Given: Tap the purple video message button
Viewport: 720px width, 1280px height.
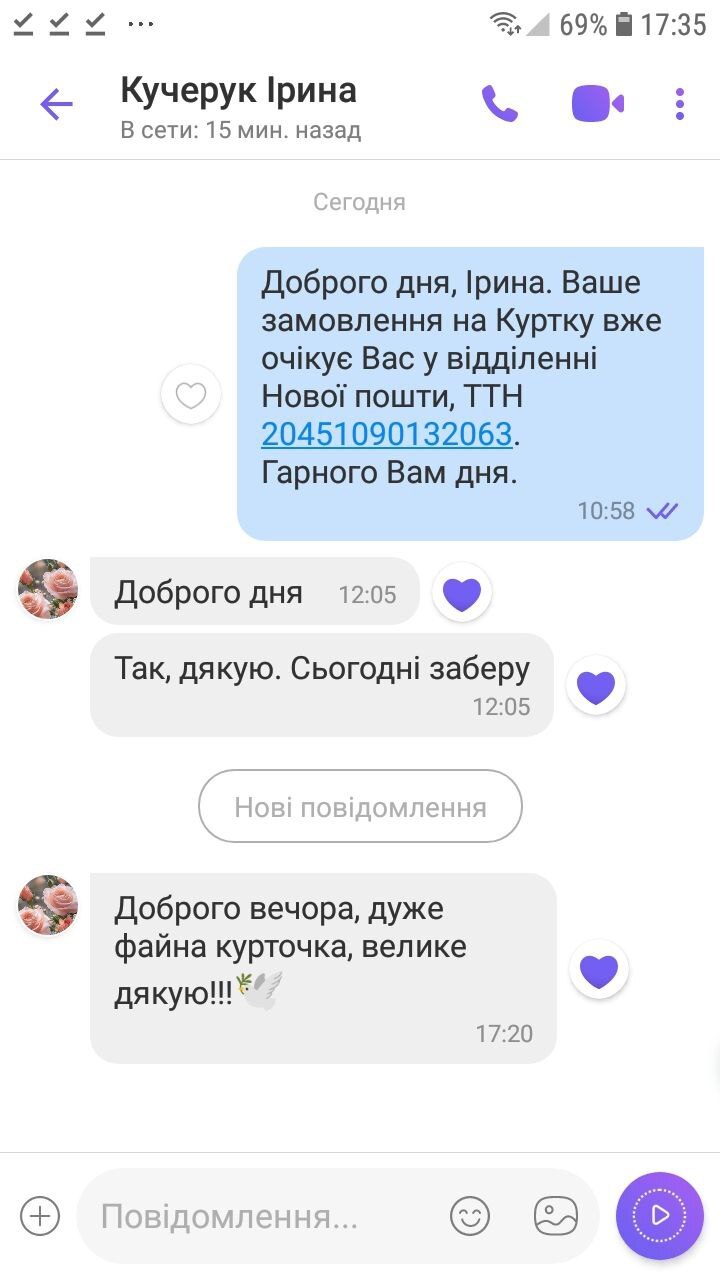Looking at the screenshot, I should (x=660, y=1215).
